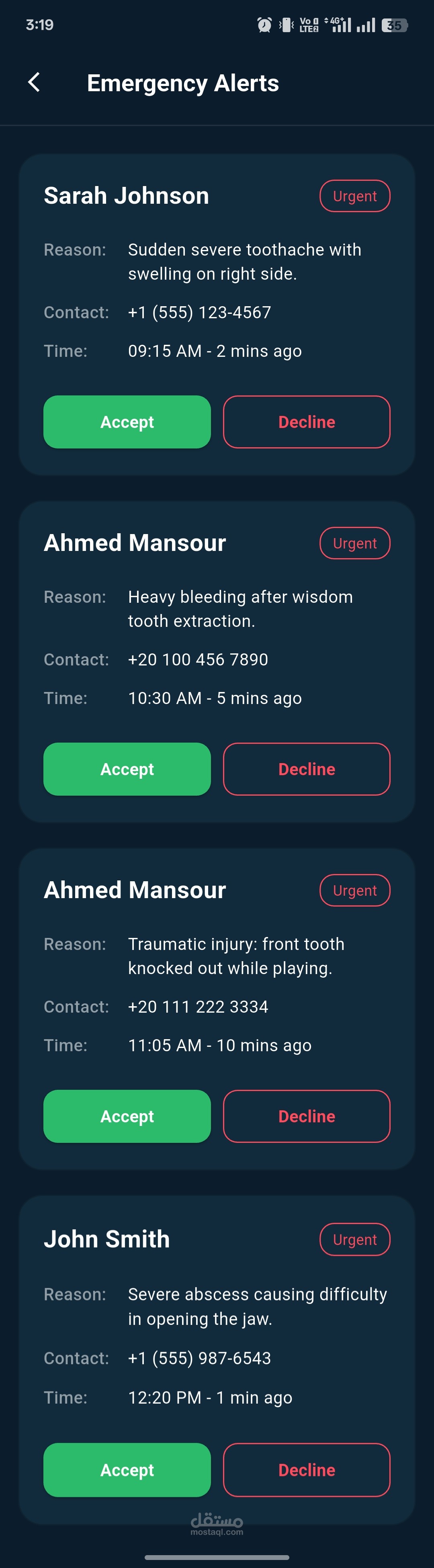Decline the wisdom tooth bleeding alert

click(x=307, y=769)
